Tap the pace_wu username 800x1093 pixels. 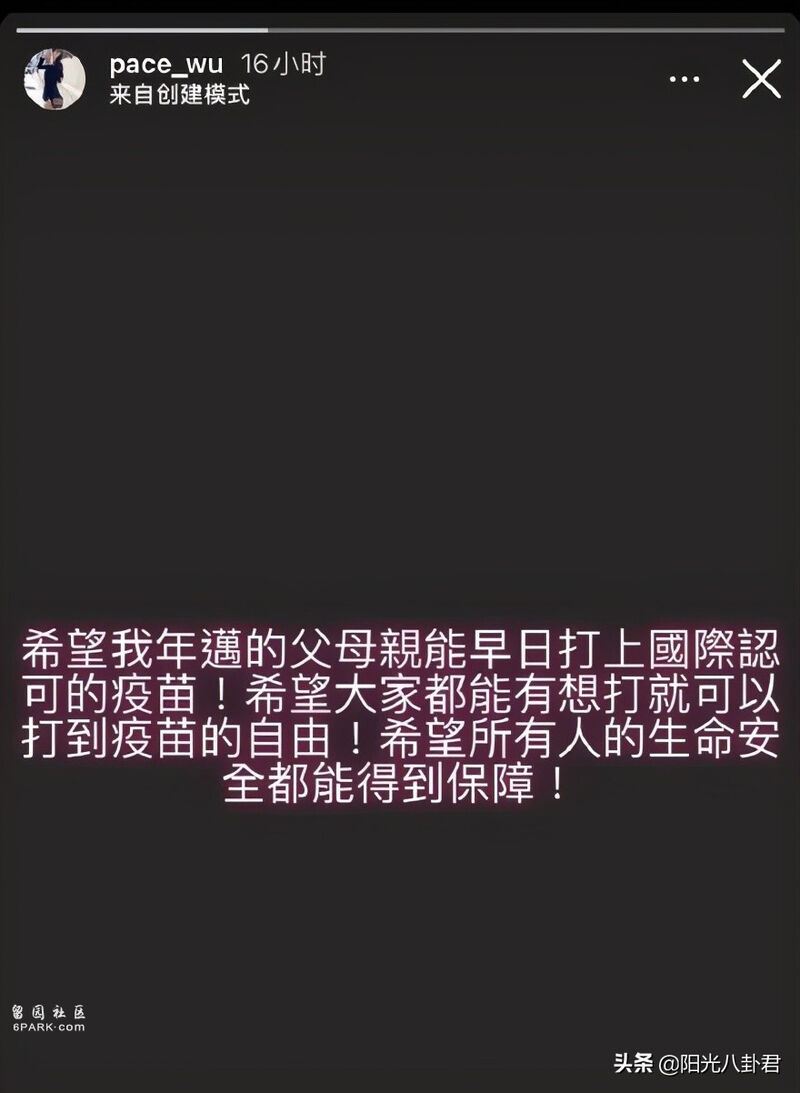(166, 66)
